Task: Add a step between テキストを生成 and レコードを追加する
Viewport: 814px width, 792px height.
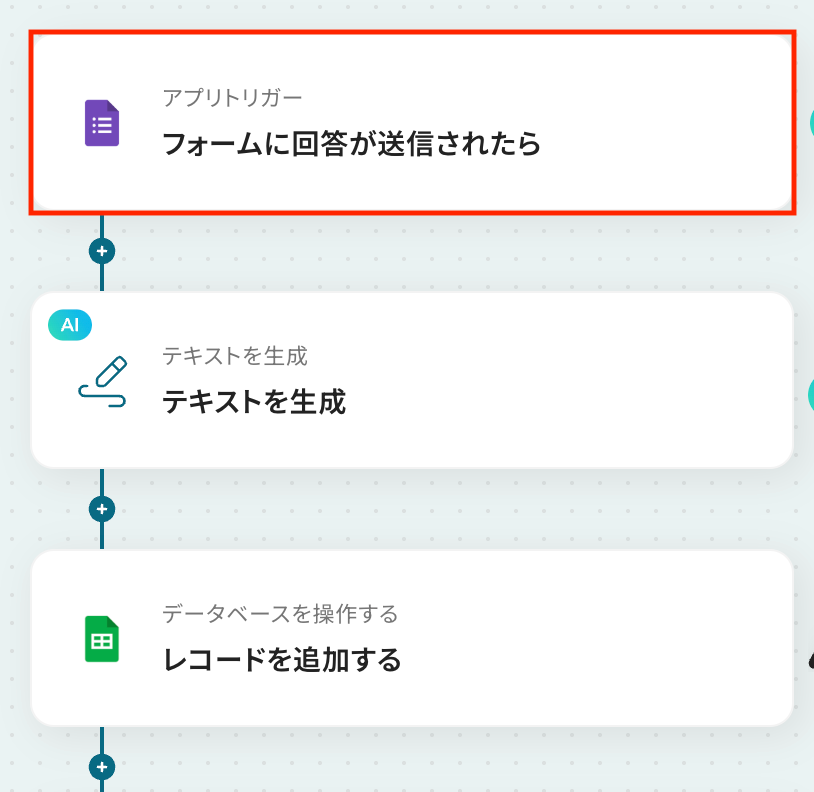Action: (102, 509)
